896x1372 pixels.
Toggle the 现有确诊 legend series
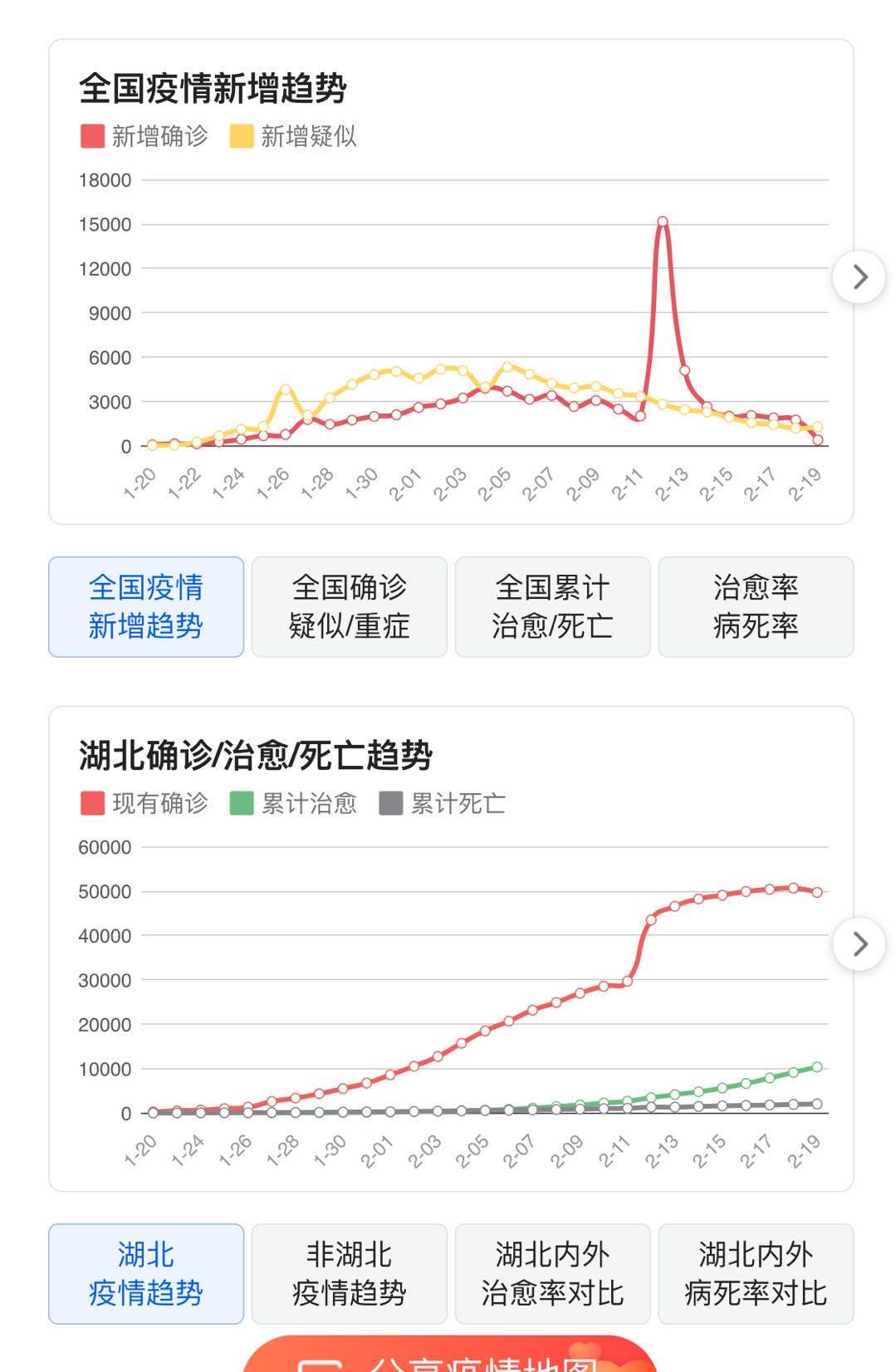pyautogui.click(x=144, y=803)
